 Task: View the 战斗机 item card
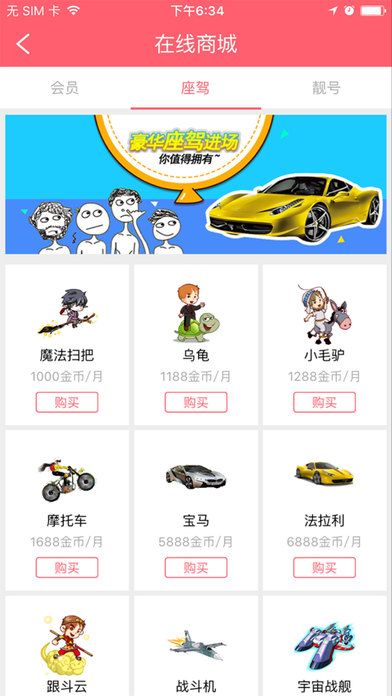[196, 646]
